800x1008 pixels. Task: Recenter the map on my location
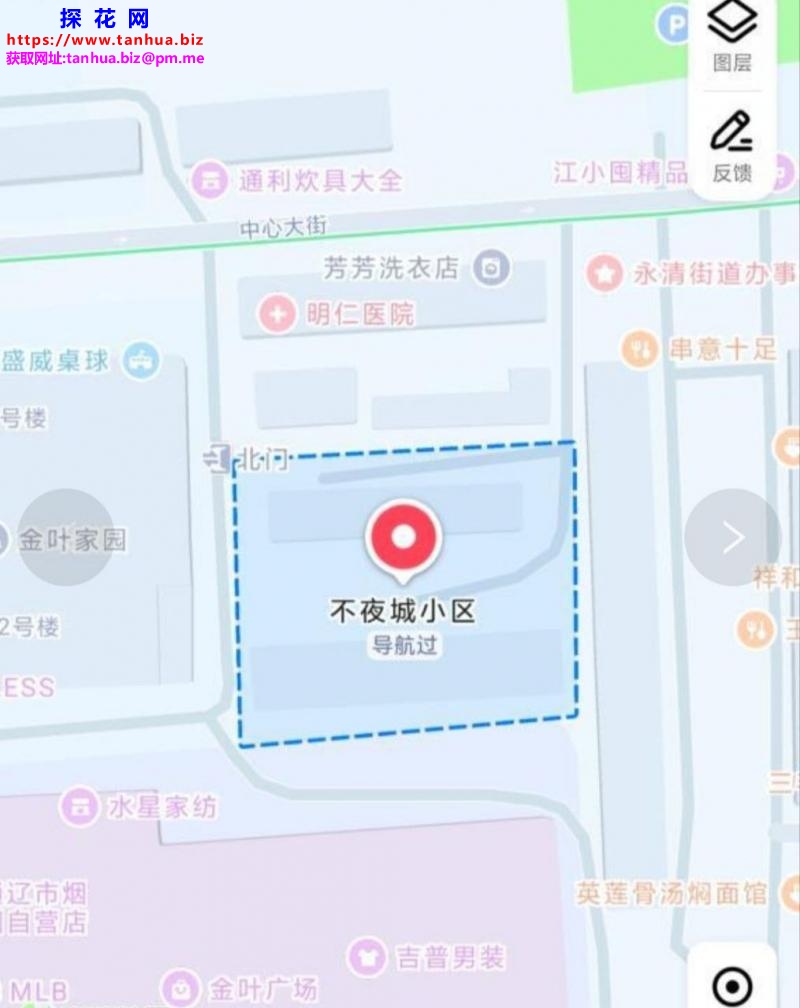click(x=732, y=986)
